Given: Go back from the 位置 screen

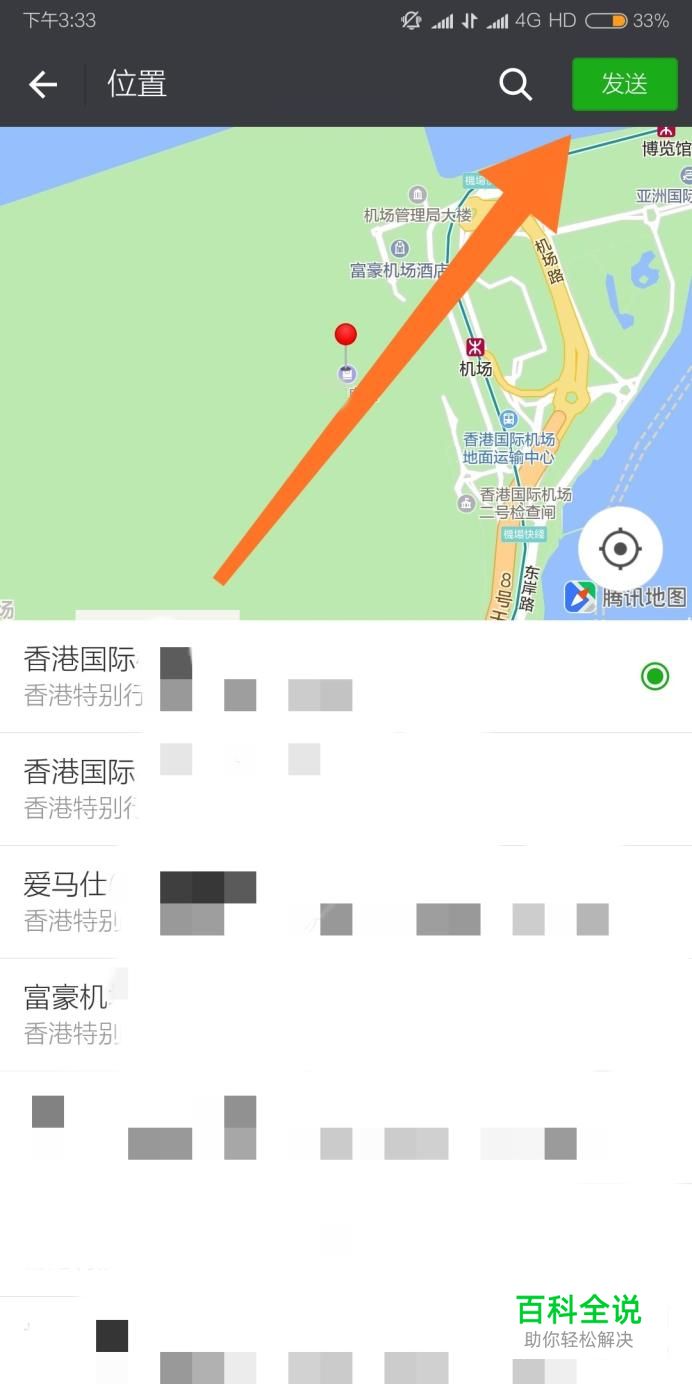Looking at the screenshot, I should pyautogui.click(x=43, y=85).
